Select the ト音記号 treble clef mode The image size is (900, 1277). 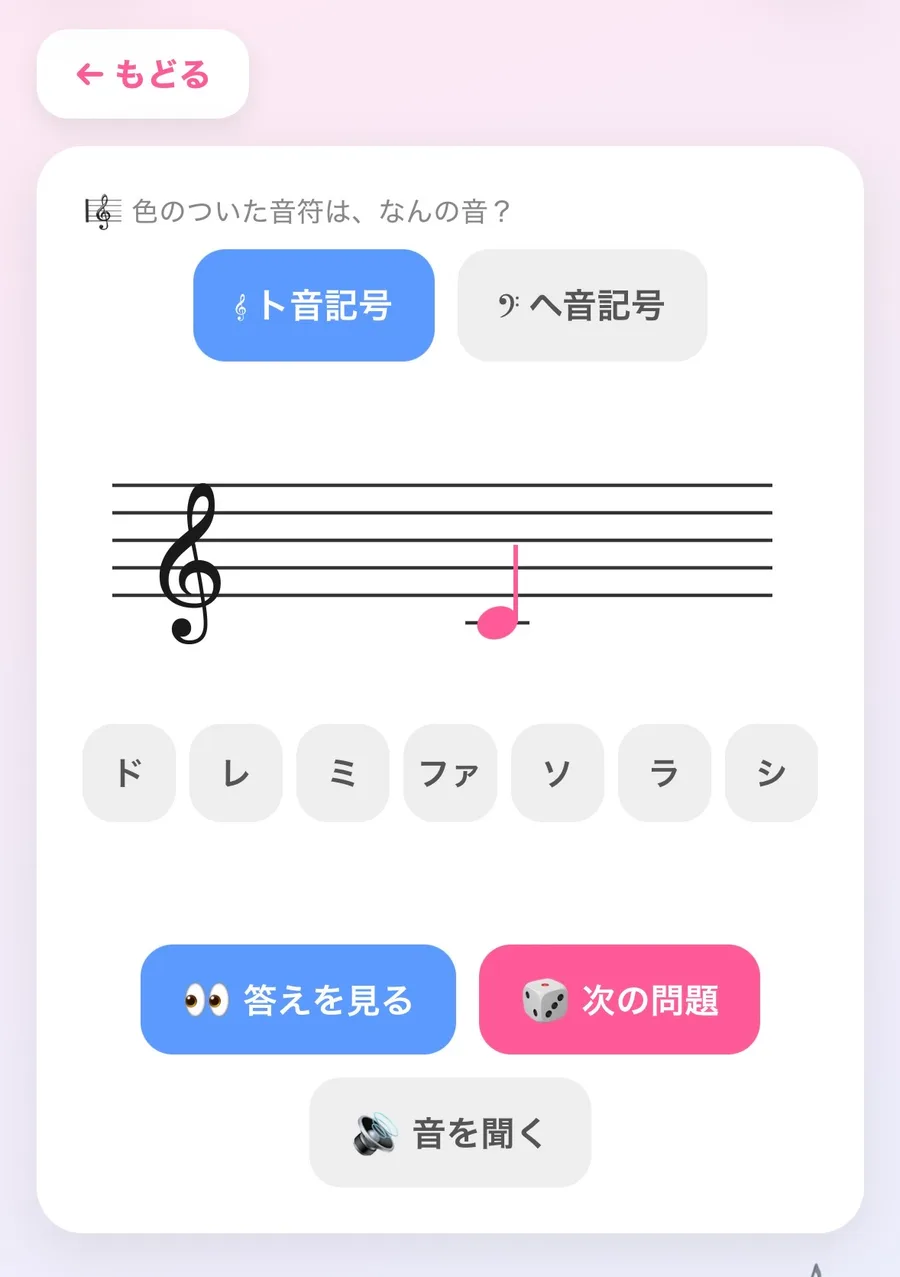[314, 305]
